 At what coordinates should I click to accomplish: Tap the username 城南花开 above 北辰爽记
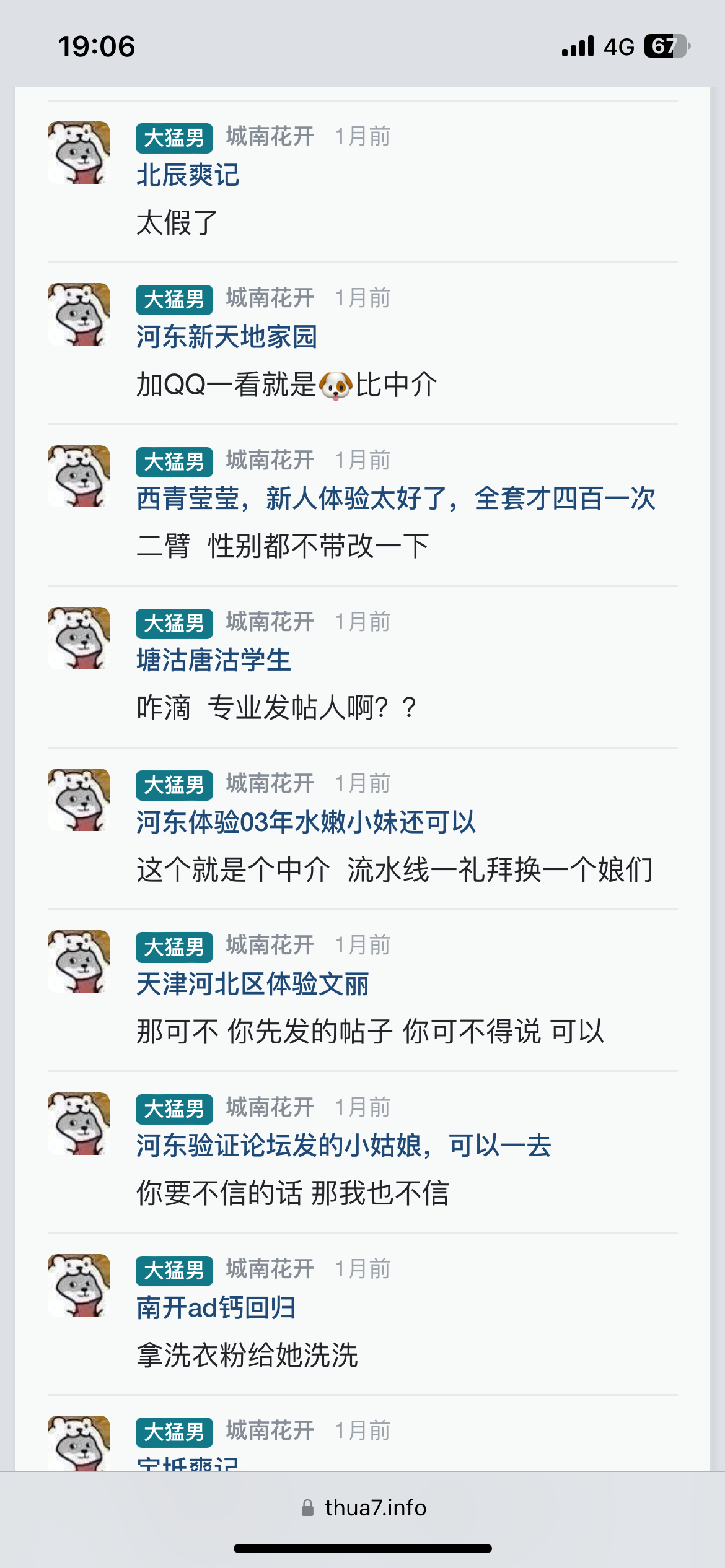(x=270, y=136)
